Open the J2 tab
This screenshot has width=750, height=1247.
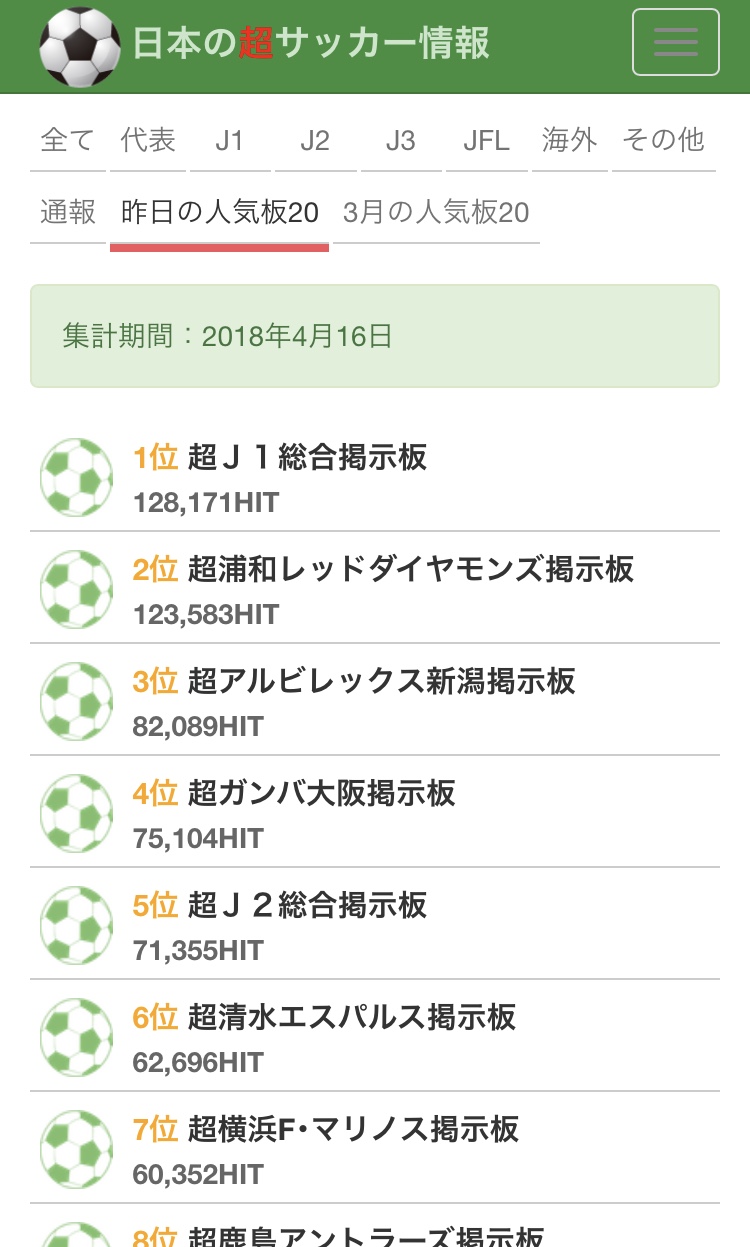point(315,141)
